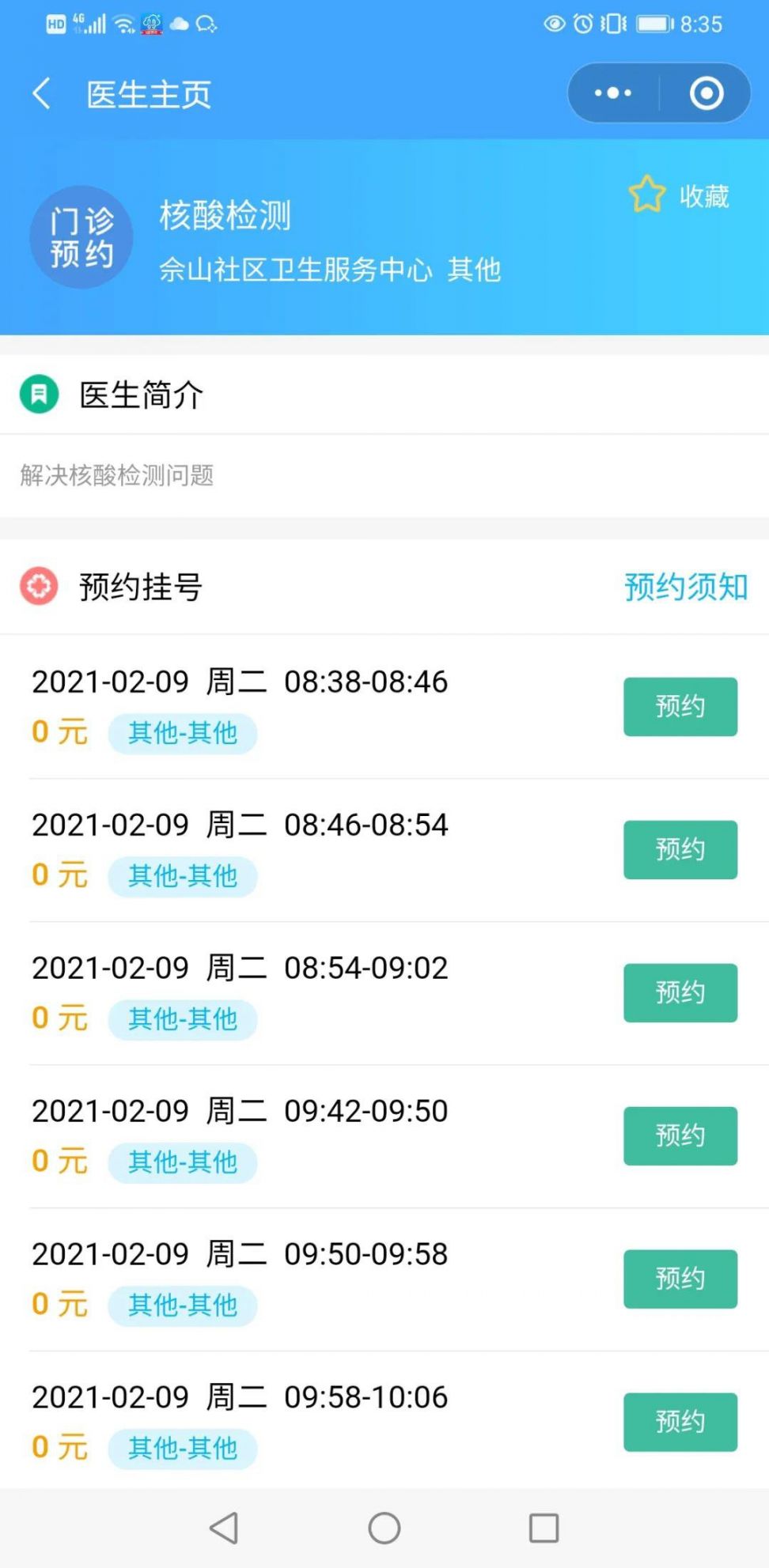Book the 09:50-09:58 appointment
Viewport: 769px width, 1568px height.
coord(680,1279)
